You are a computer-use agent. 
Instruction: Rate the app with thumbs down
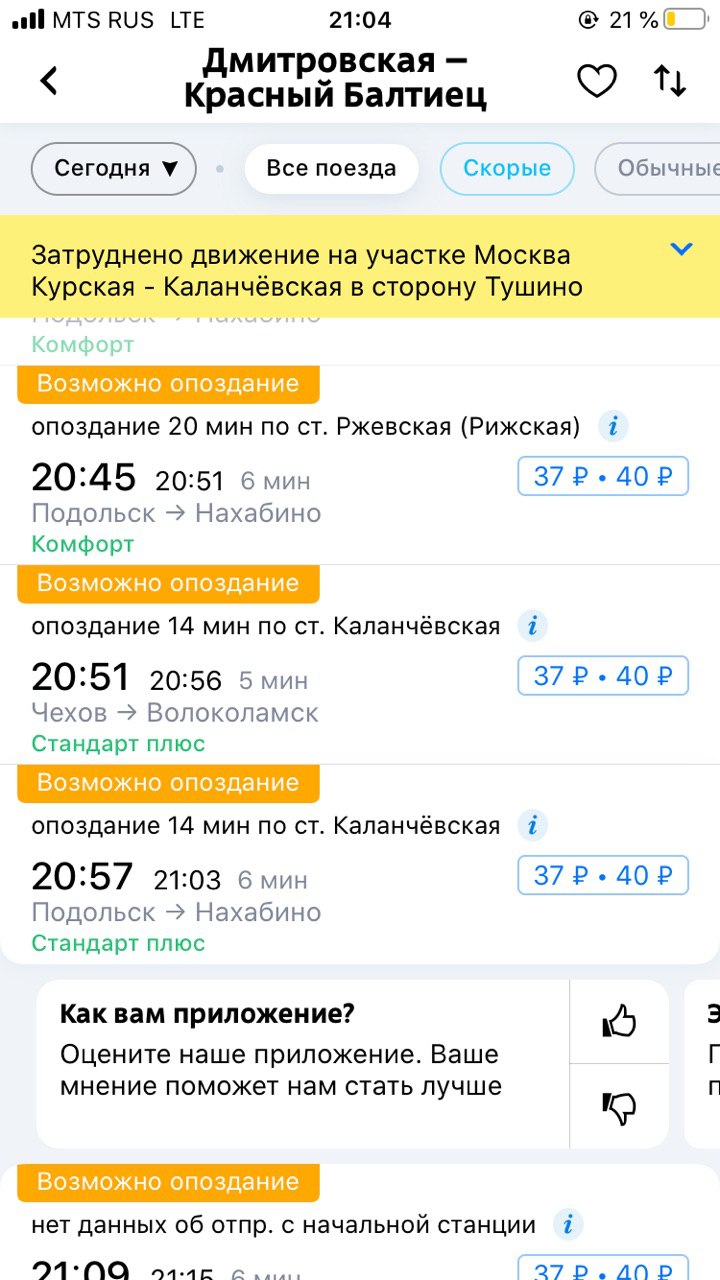(x=619, y=1106)
